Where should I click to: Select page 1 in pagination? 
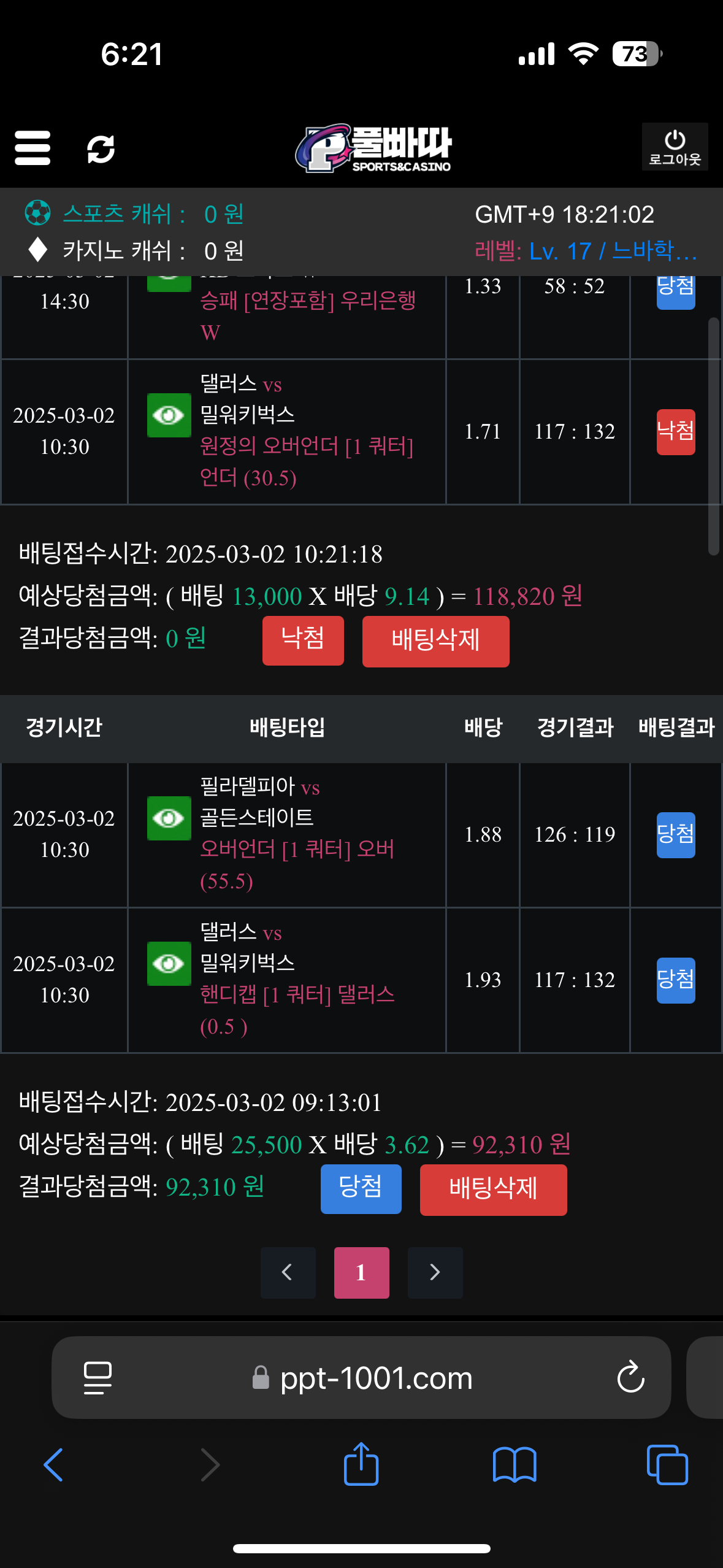pos(361,1272)
